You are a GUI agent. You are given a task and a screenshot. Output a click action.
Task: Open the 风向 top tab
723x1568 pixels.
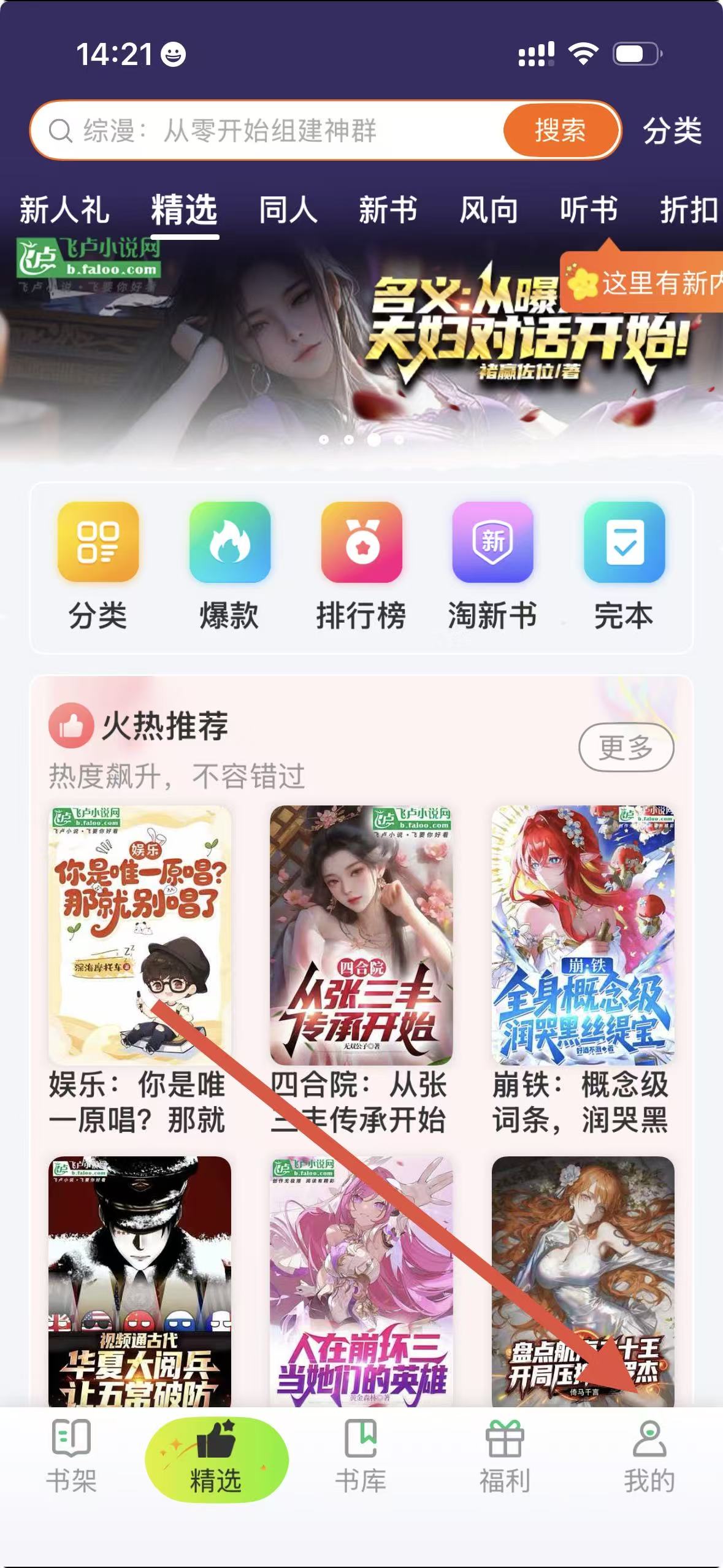point(488,210)
